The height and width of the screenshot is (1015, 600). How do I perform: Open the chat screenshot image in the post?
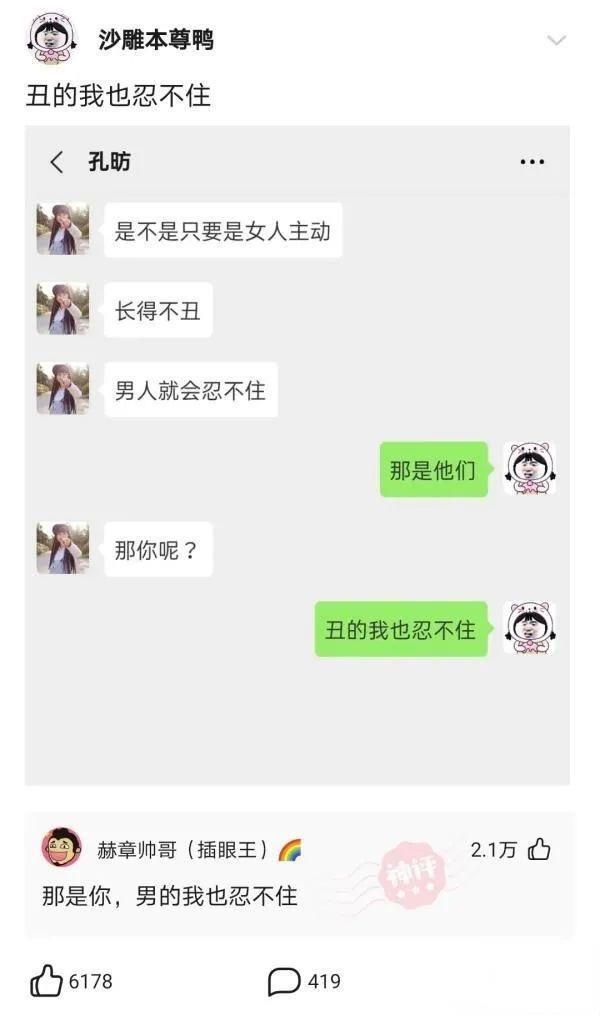[x=297, y=455]
